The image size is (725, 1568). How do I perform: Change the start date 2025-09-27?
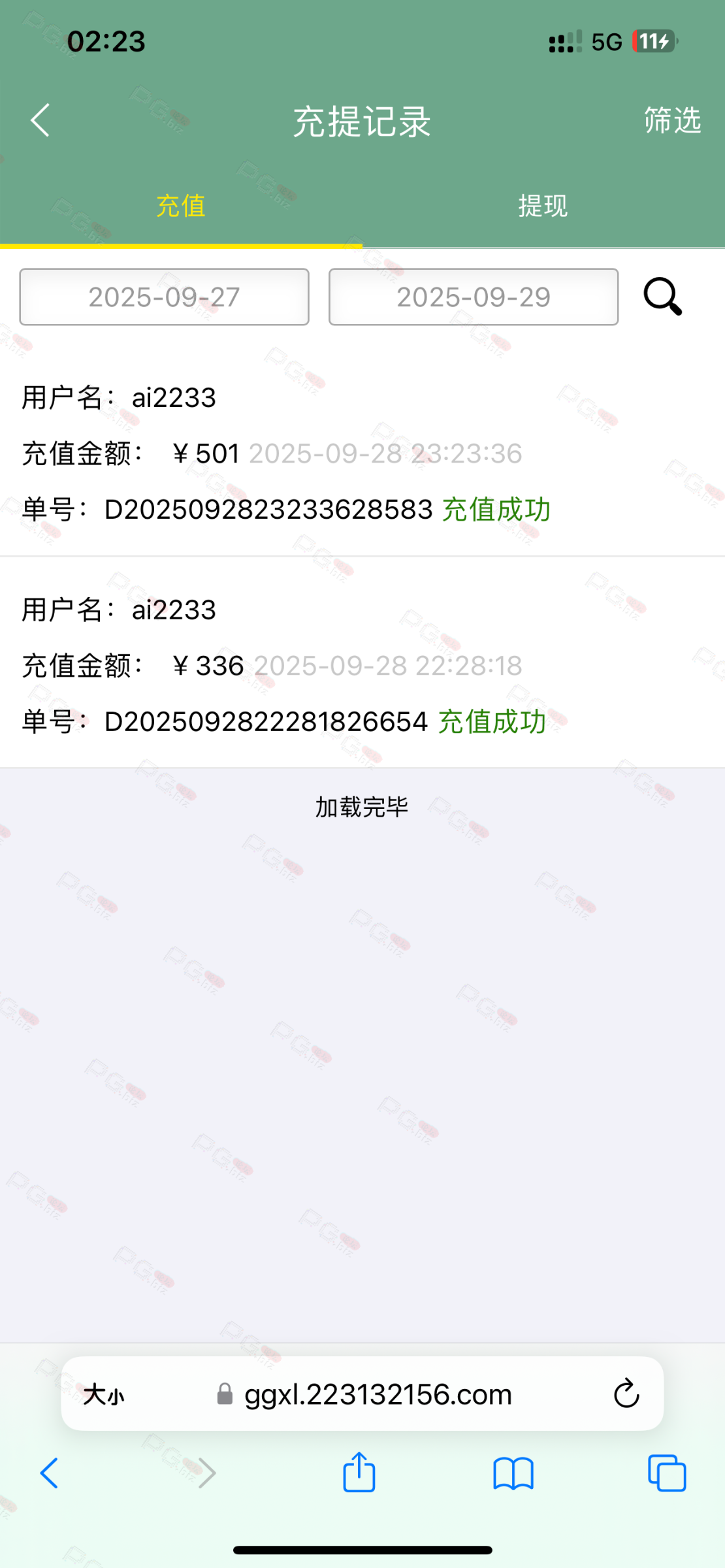pyautogui.click(x=164, y=297)
